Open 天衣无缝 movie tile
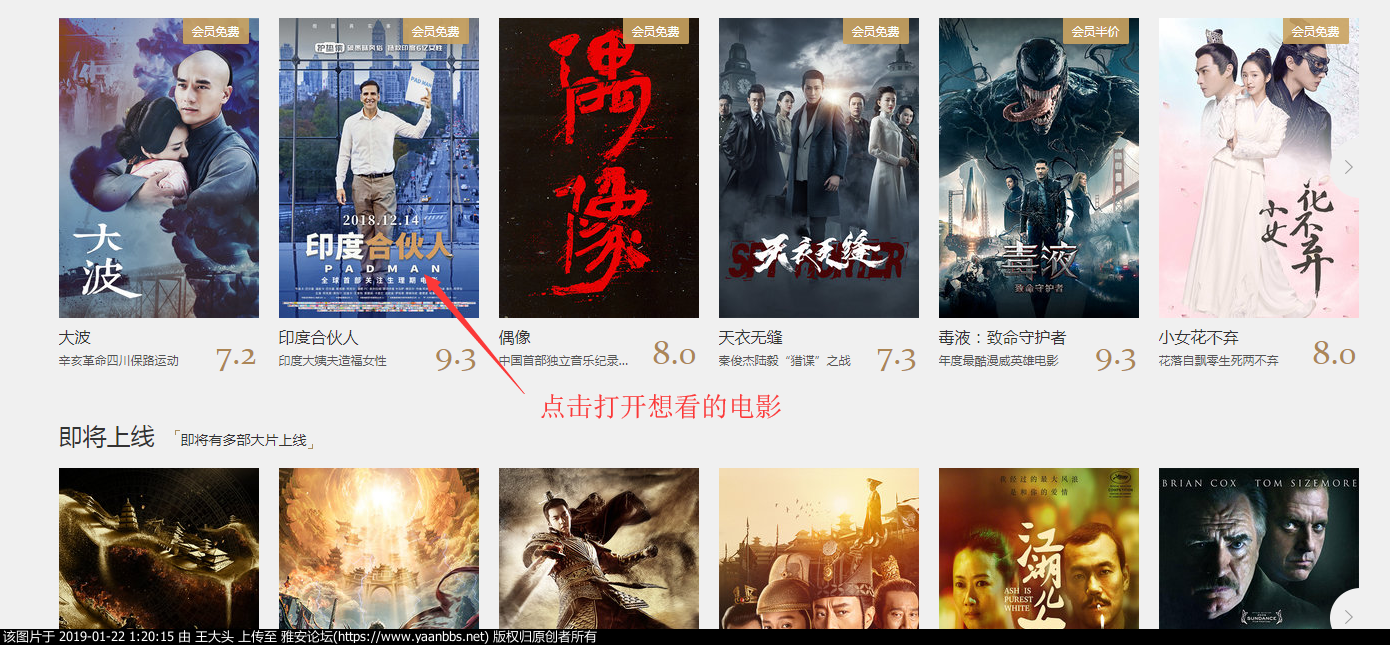 pos(818,168)
